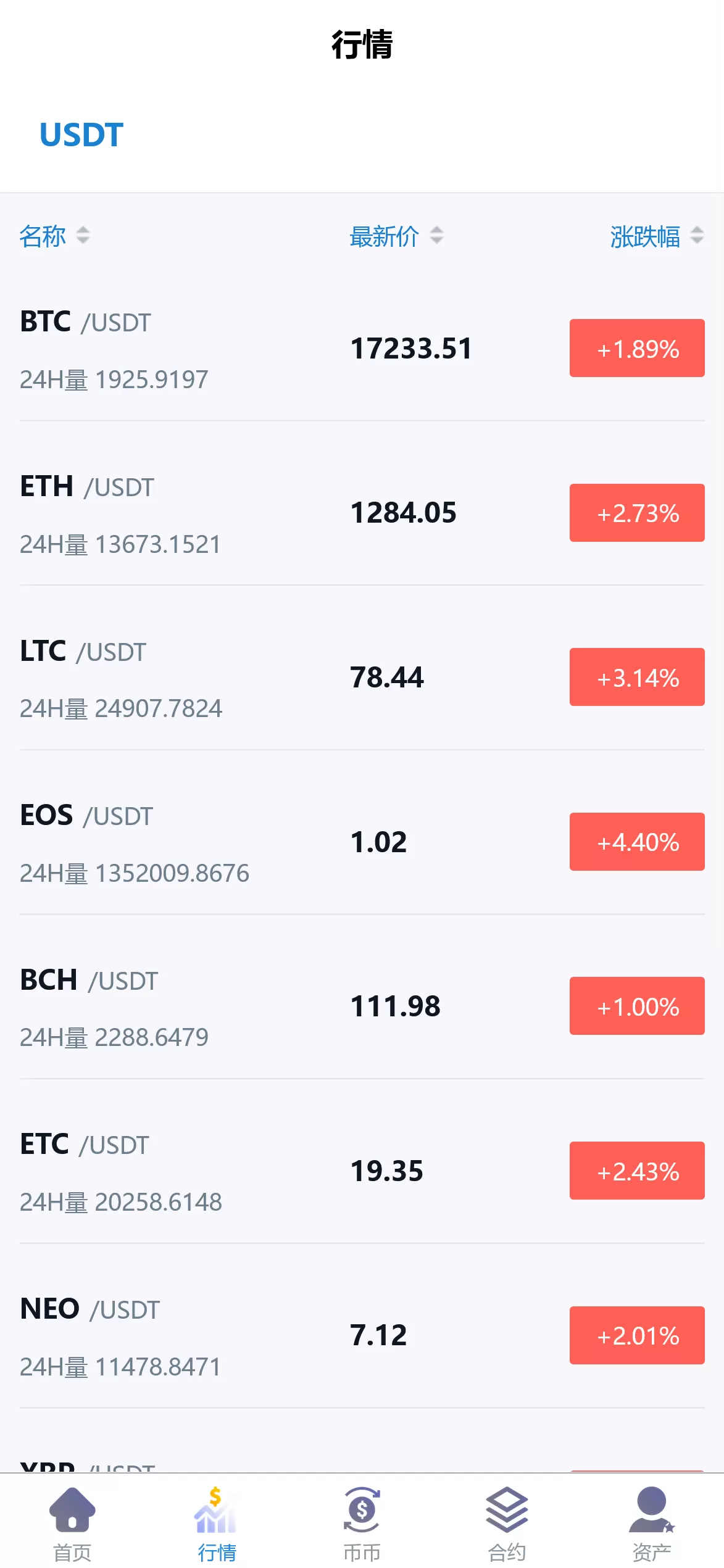Viewport: 724px width, 1568px height.
Task: Open the 资产 assets tab
Action: [652, 1523]
